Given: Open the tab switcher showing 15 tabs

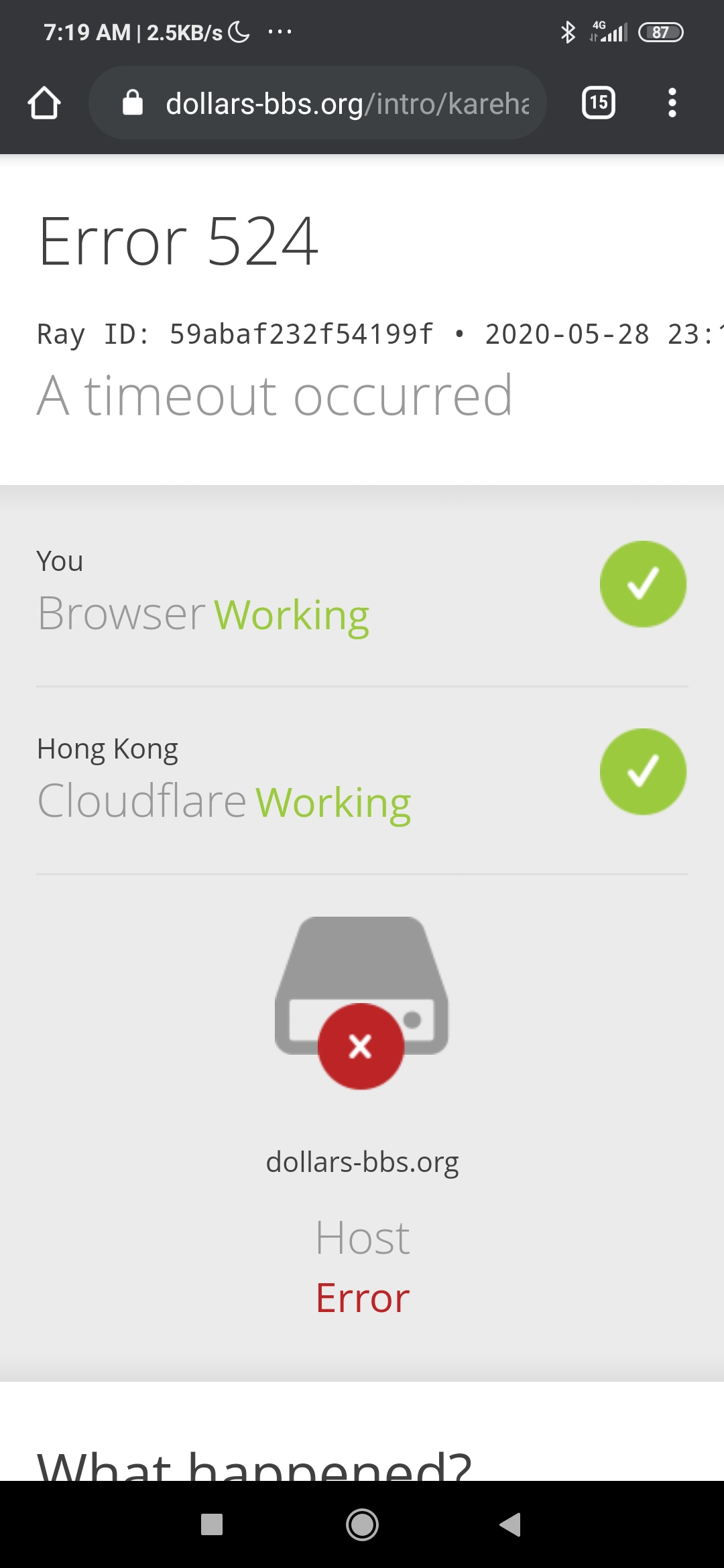Looking at the screenshot, I should click(599, 103).
